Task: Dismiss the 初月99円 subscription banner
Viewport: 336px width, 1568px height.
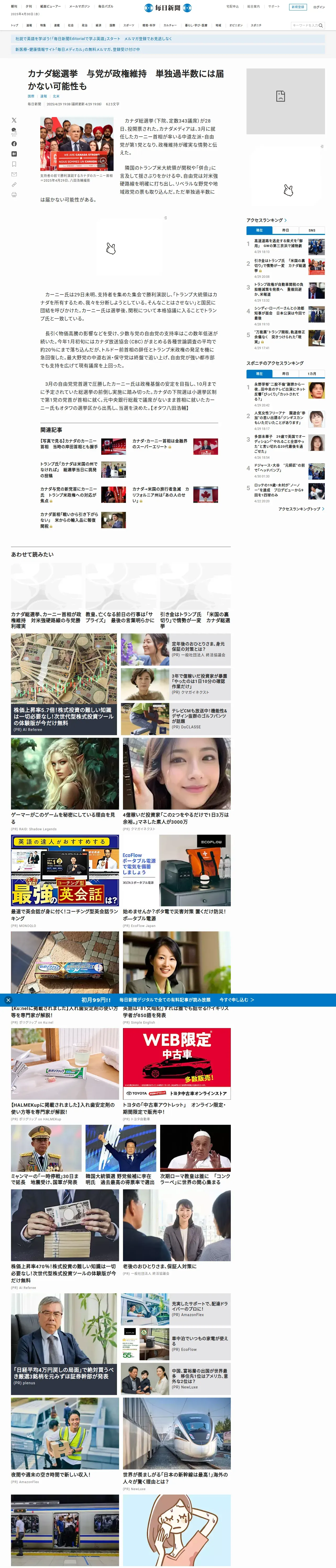Action: 8,1000
